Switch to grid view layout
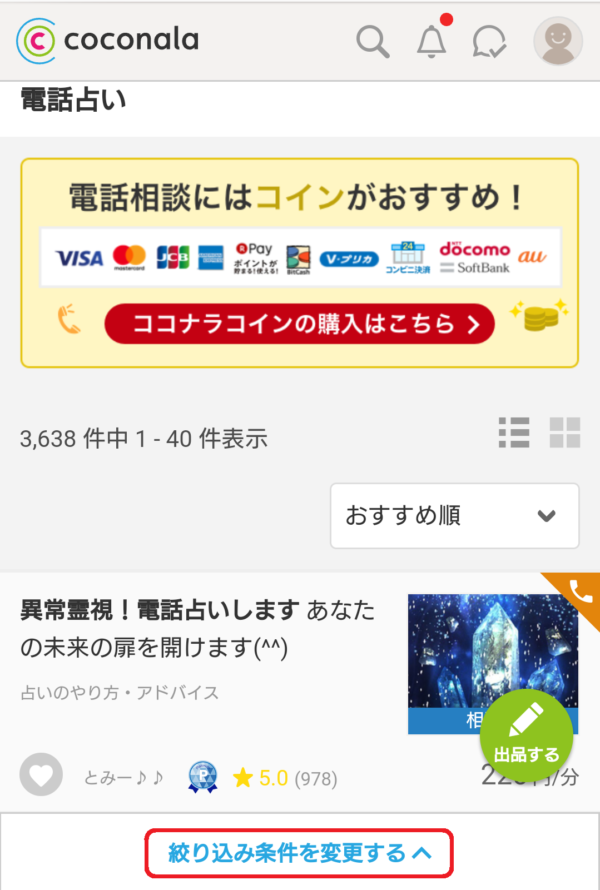This screenshot has height=890, width=600. pos(564,432)
